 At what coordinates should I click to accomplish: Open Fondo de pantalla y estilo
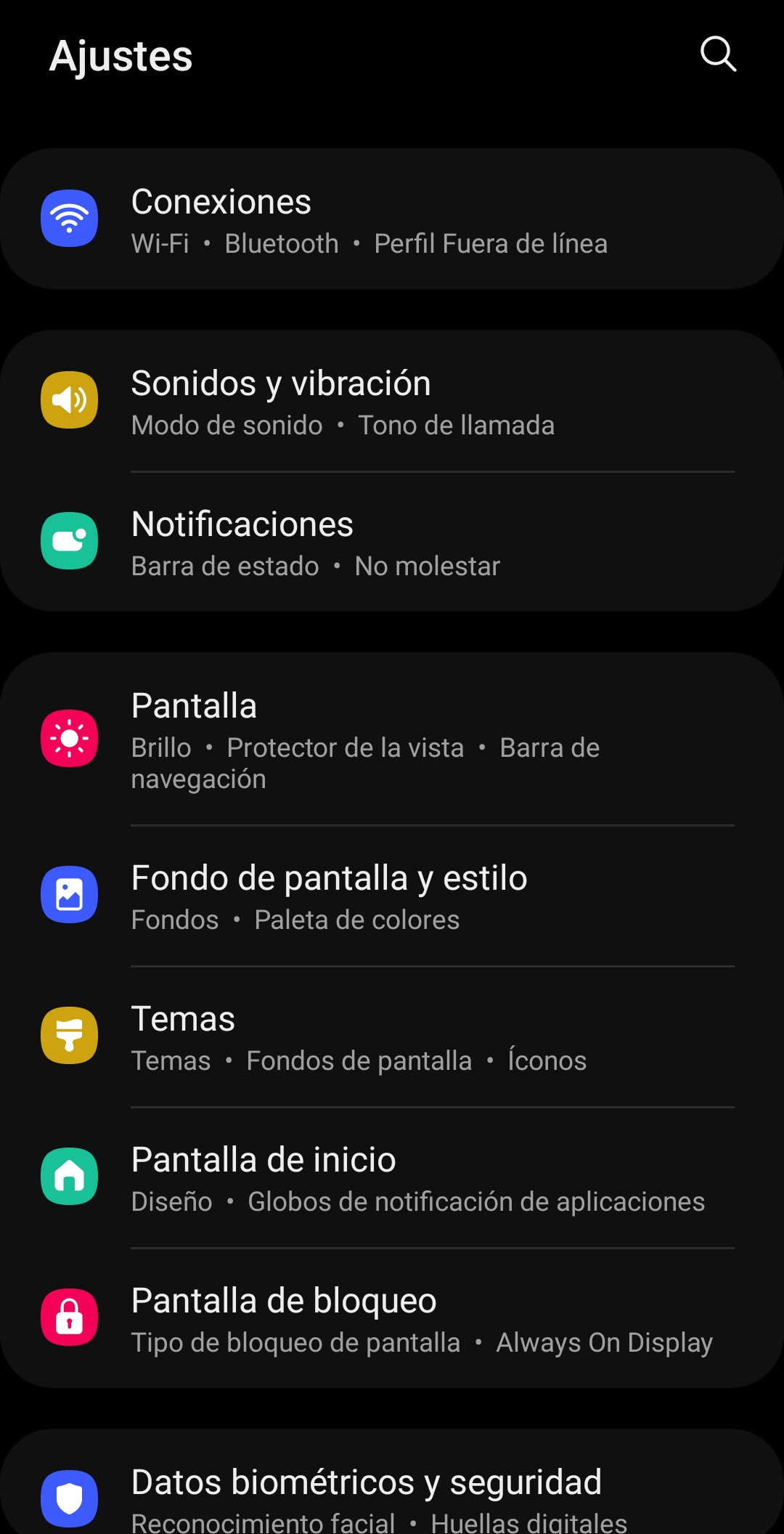point(392,896)
